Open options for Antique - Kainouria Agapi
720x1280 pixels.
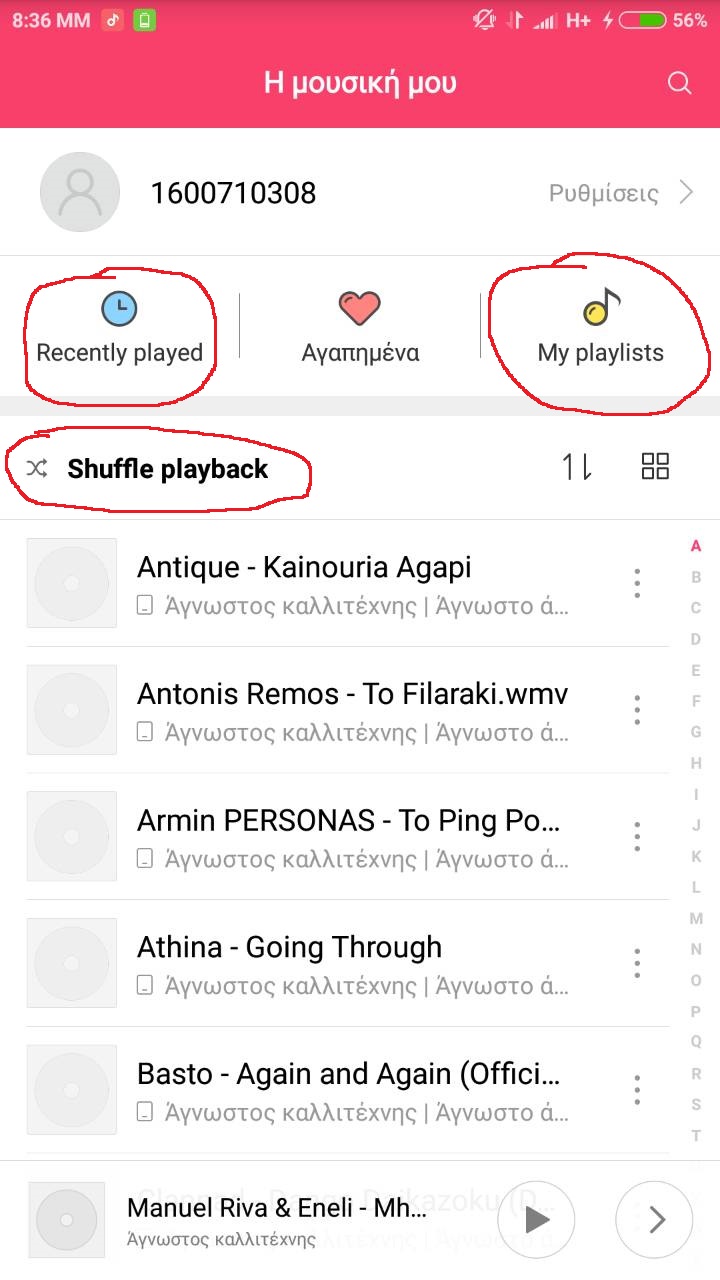637,583
